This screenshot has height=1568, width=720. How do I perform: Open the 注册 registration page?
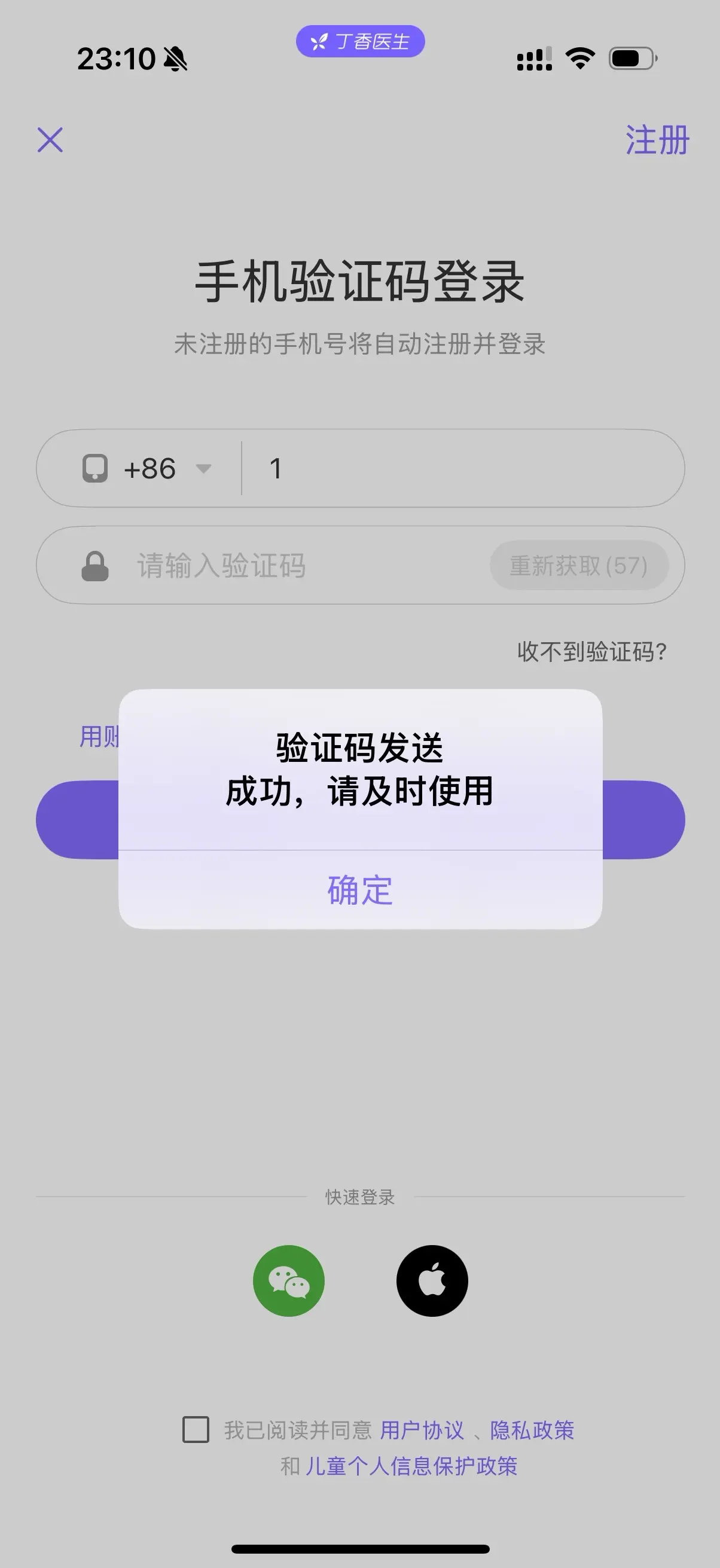[x=656, y=139]
